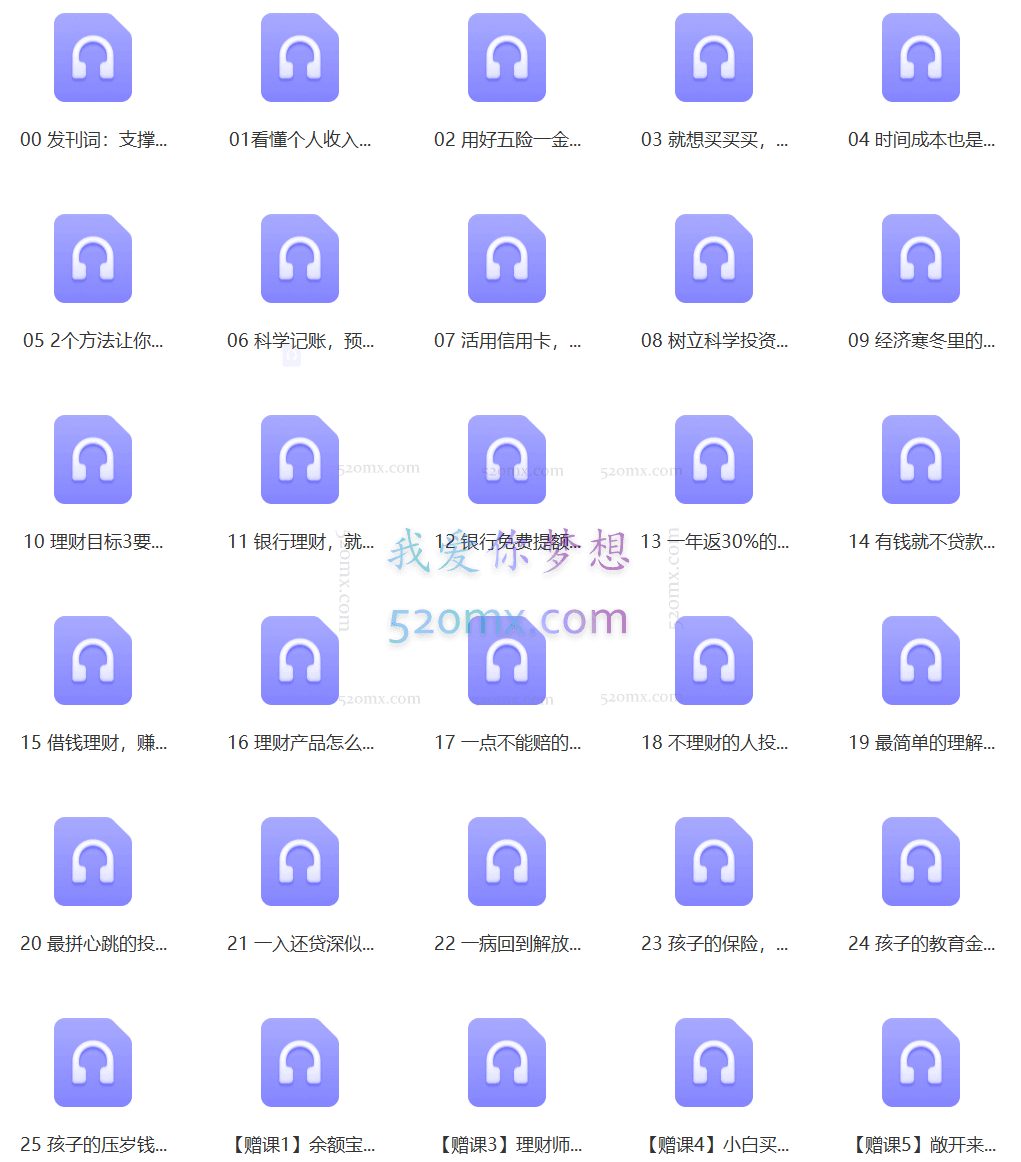1021x1162 pixels.
Task: Open file 03 就想买买买
Action: click(x=714, y=58)
